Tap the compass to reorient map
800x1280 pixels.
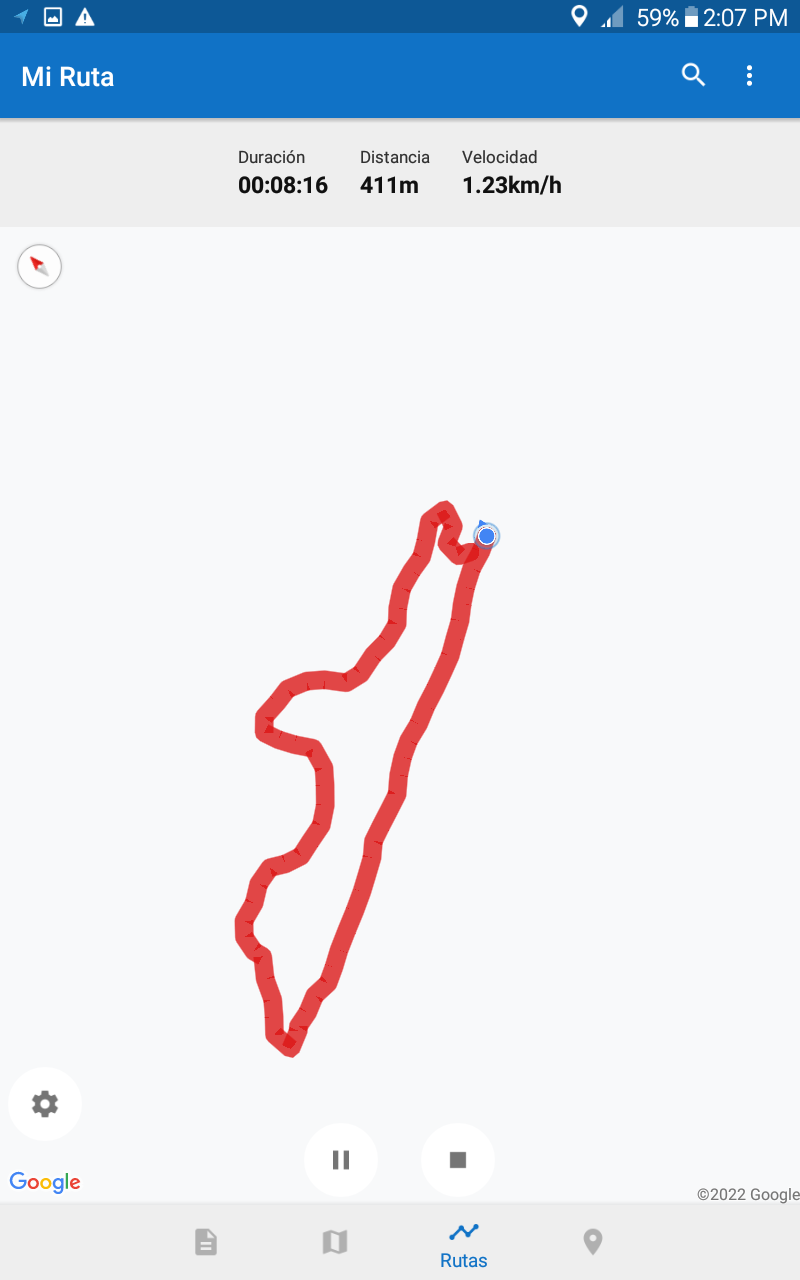39,266
